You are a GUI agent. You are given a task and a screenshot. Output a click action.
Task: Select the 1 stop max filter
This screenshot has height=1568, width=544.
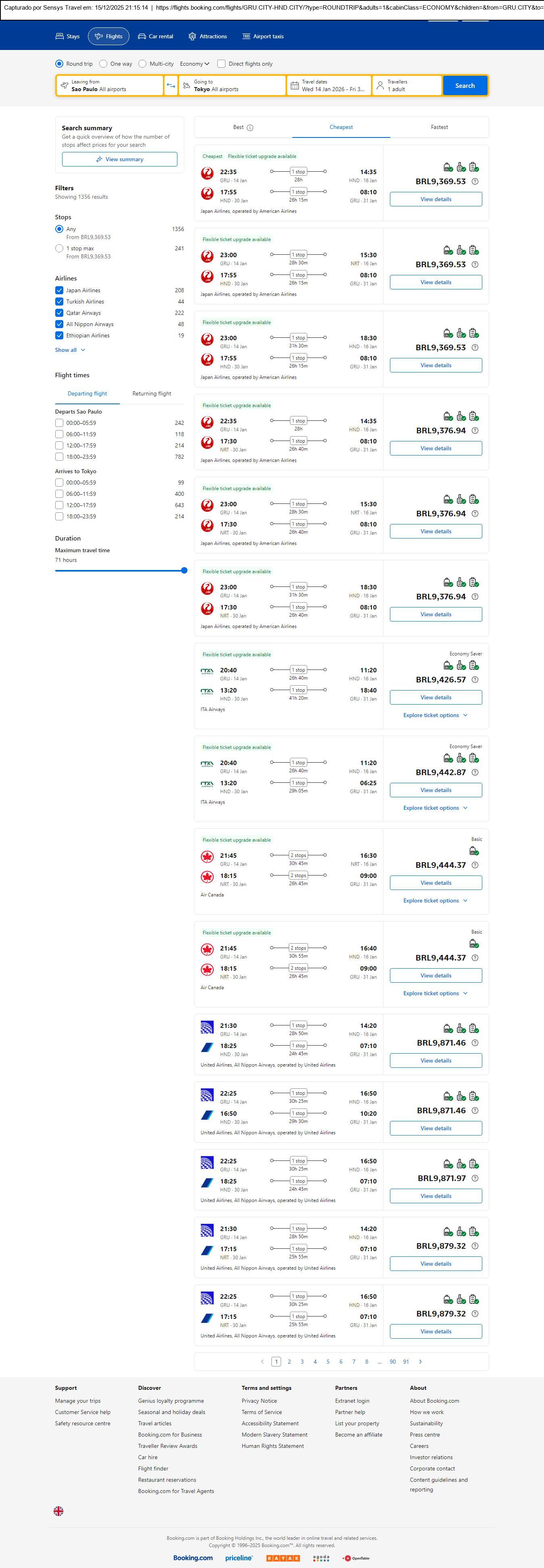(59, 248)
